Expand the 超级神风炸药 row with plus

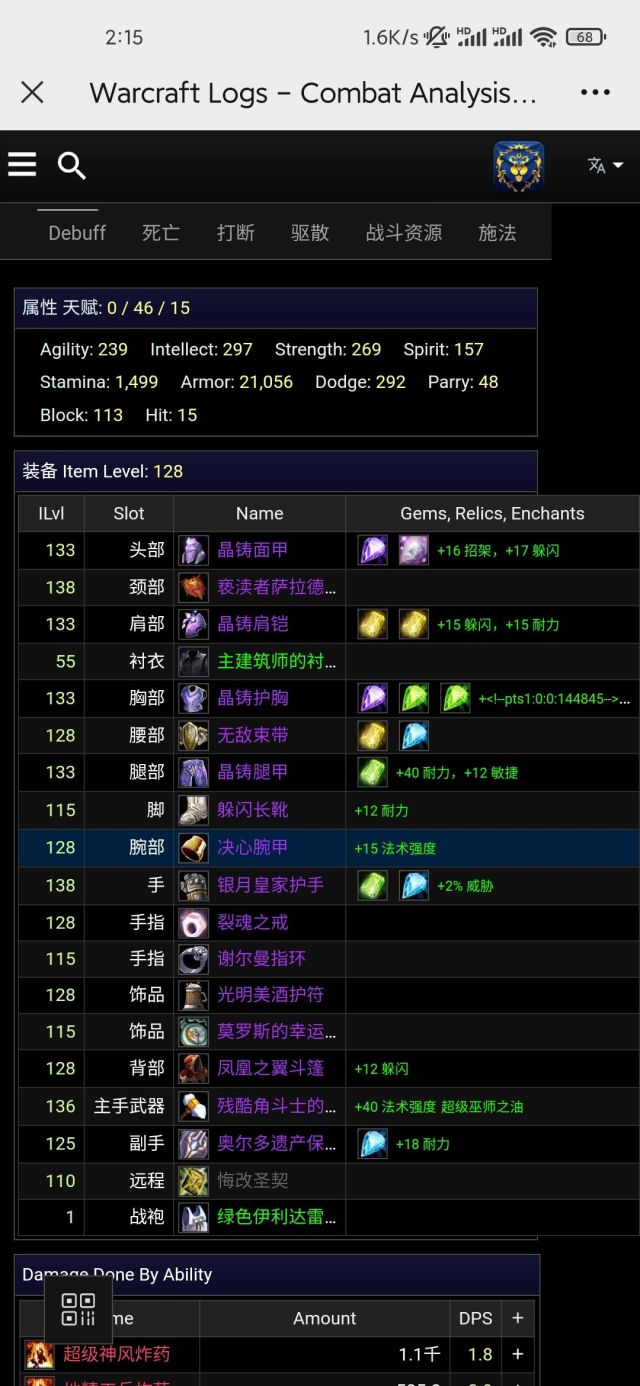(517, 1354)
